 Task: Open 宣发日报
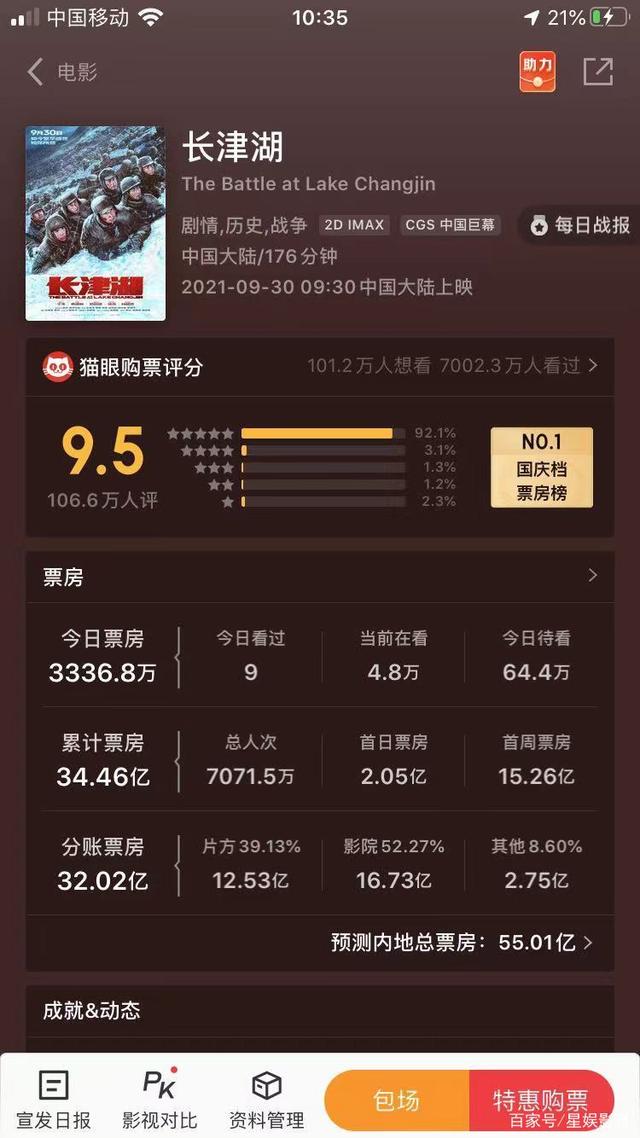point(53,1098)
